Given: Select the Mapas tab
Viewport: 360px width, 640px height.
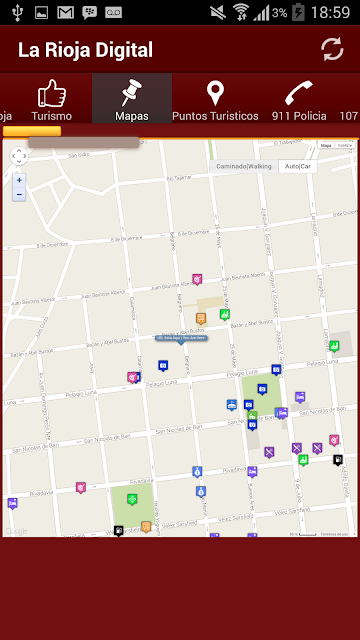Looking at the screenshot, I should click(132, 98).
